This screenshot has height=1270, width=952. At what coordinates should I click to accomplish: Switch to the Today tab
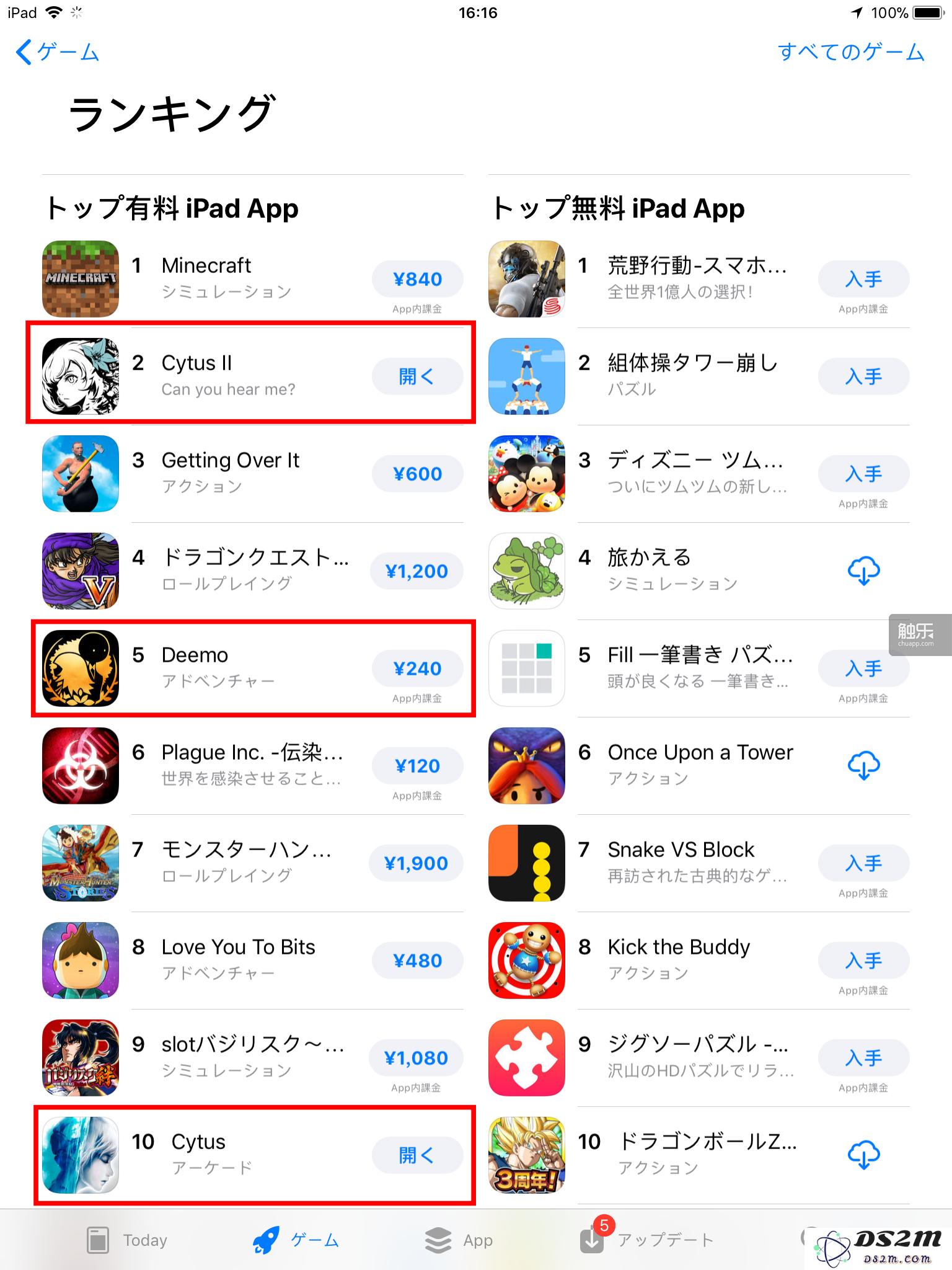click(x=127, y=1240)
